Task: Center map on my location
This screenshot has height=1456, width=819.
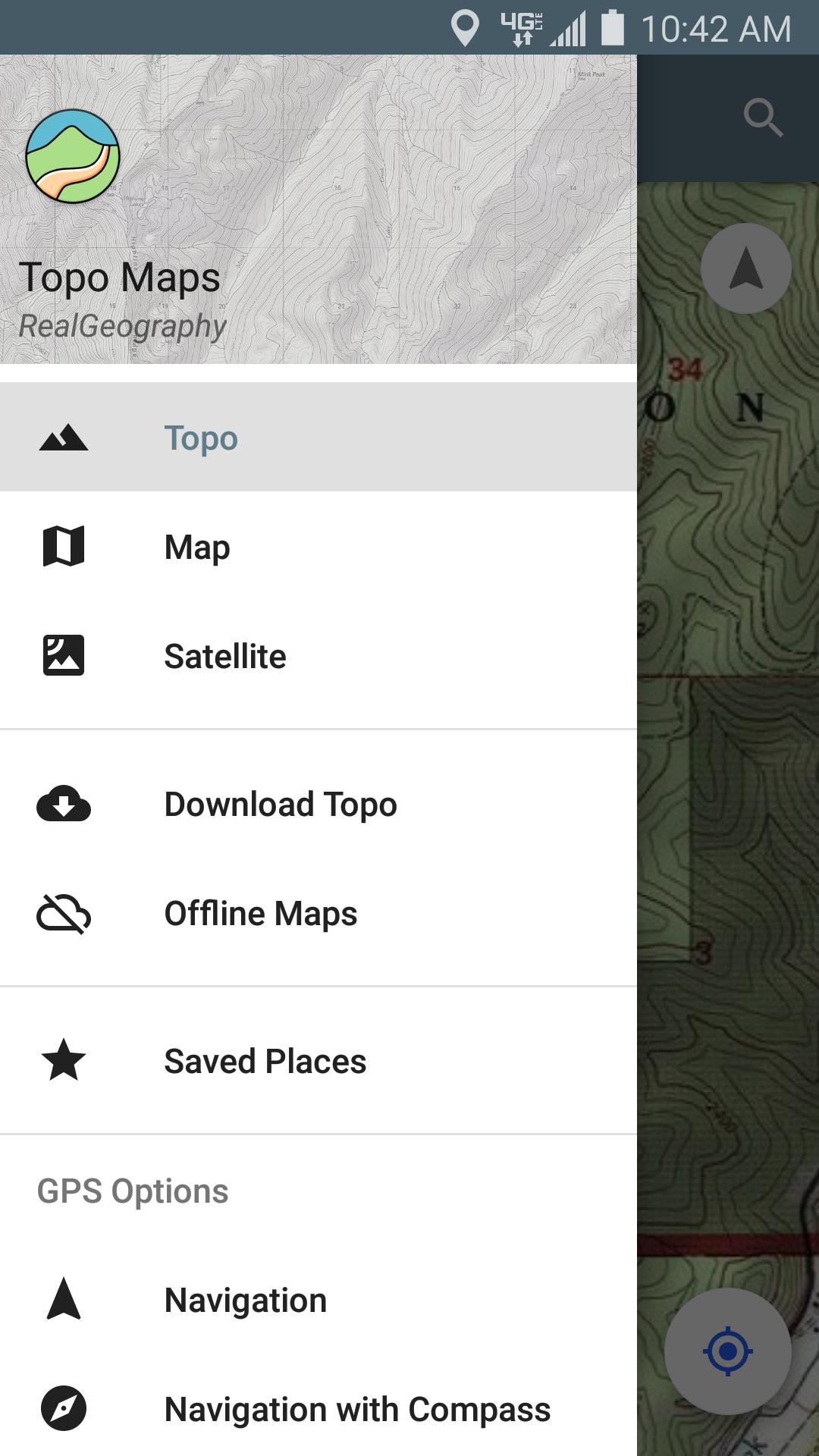Action: pos(727,1351)
